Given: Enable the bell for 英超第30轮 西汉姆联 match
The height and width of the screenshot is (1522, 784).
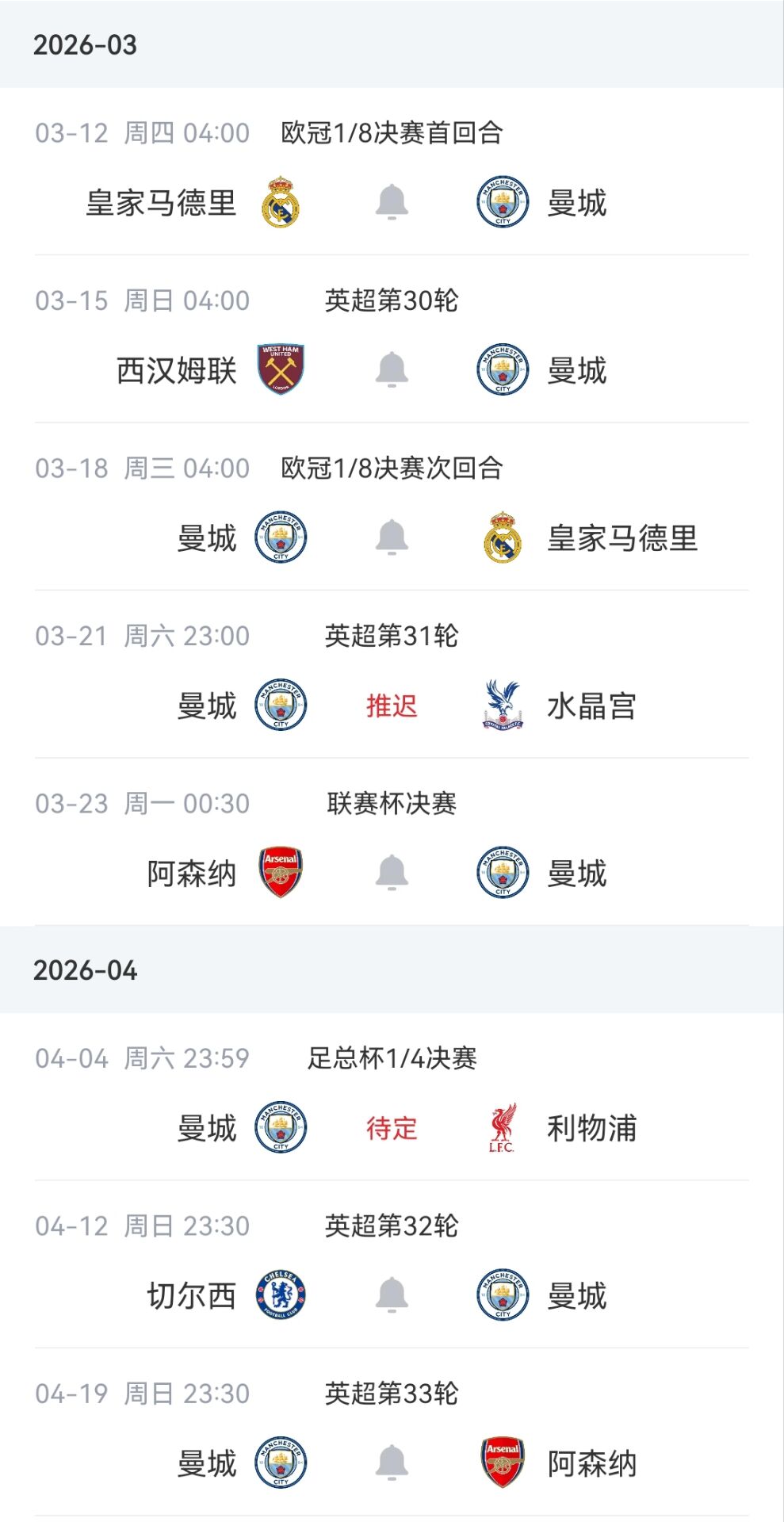Looking at the screenshot, I should tap(392, 370).
